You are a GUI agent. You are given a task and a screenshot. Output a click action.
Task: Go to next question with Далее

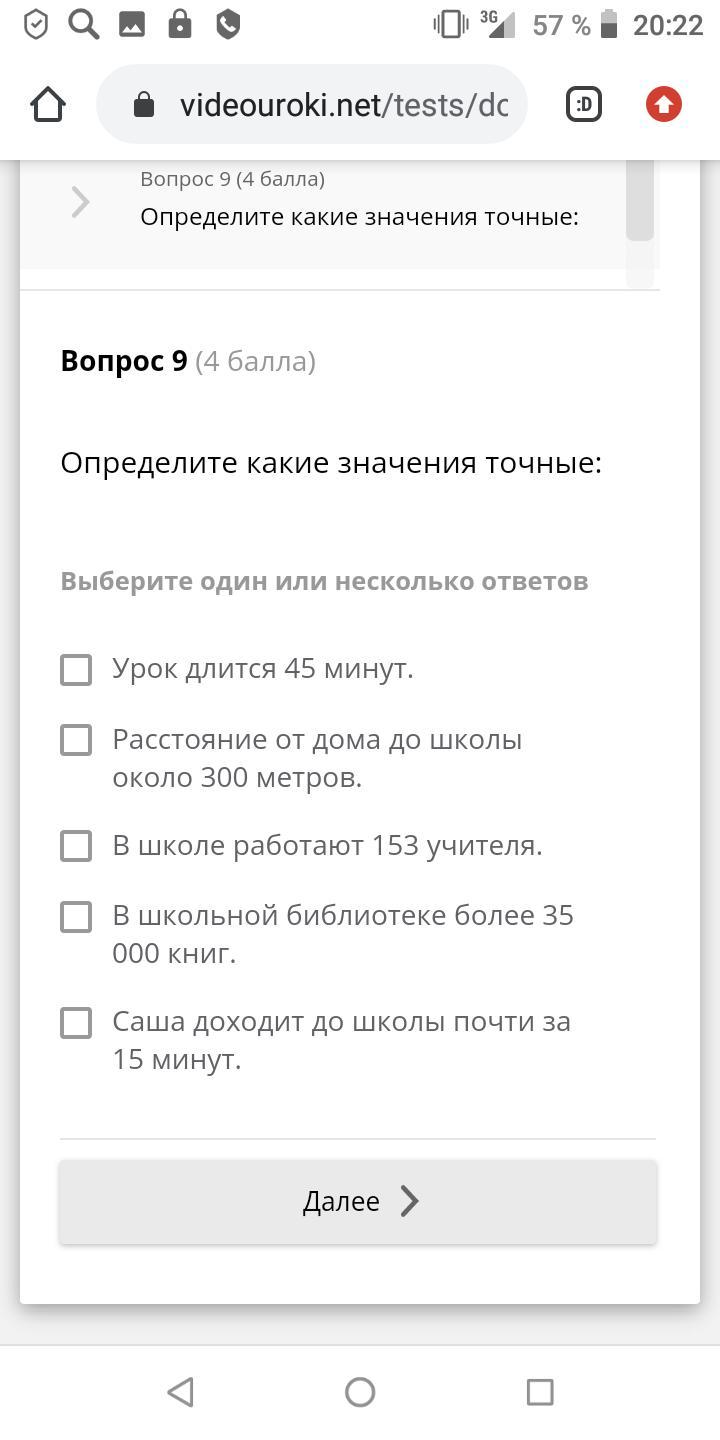click(x=358, y=1201)
